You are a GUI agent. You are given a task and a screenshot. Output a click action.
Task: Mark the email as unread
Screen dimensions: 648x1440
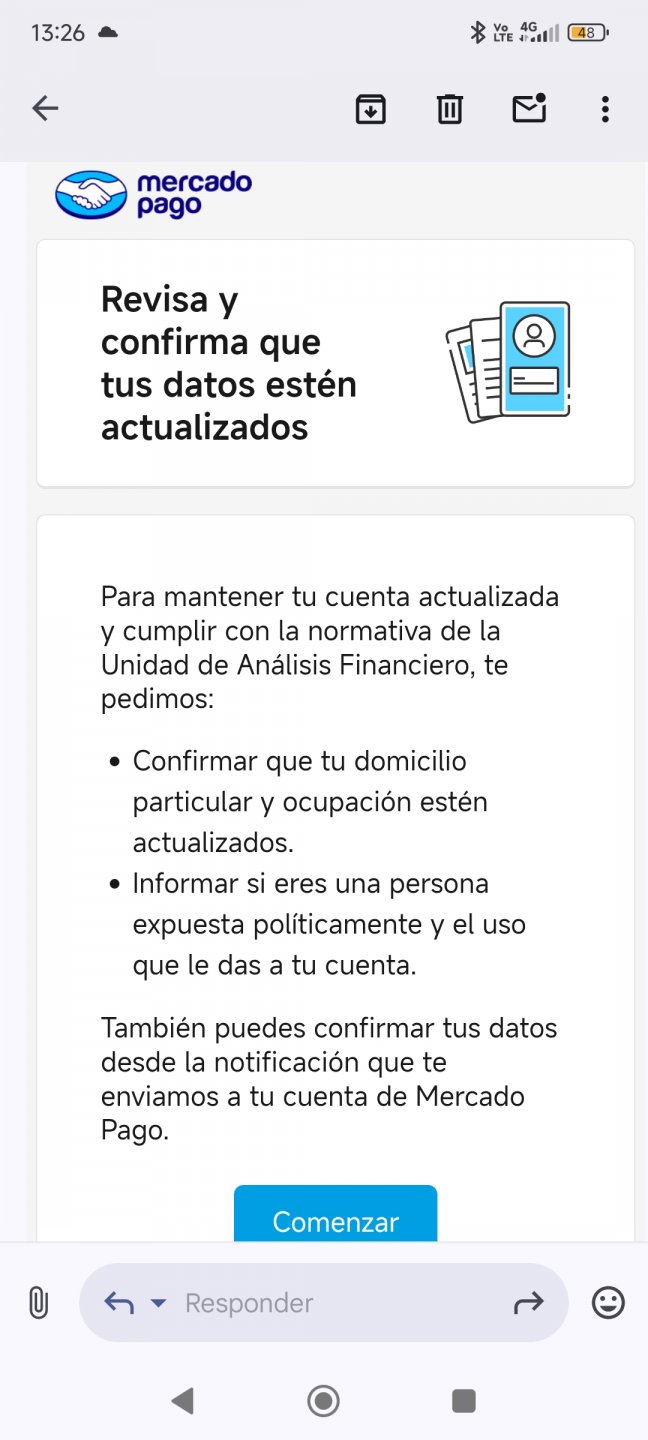(529, 108)
